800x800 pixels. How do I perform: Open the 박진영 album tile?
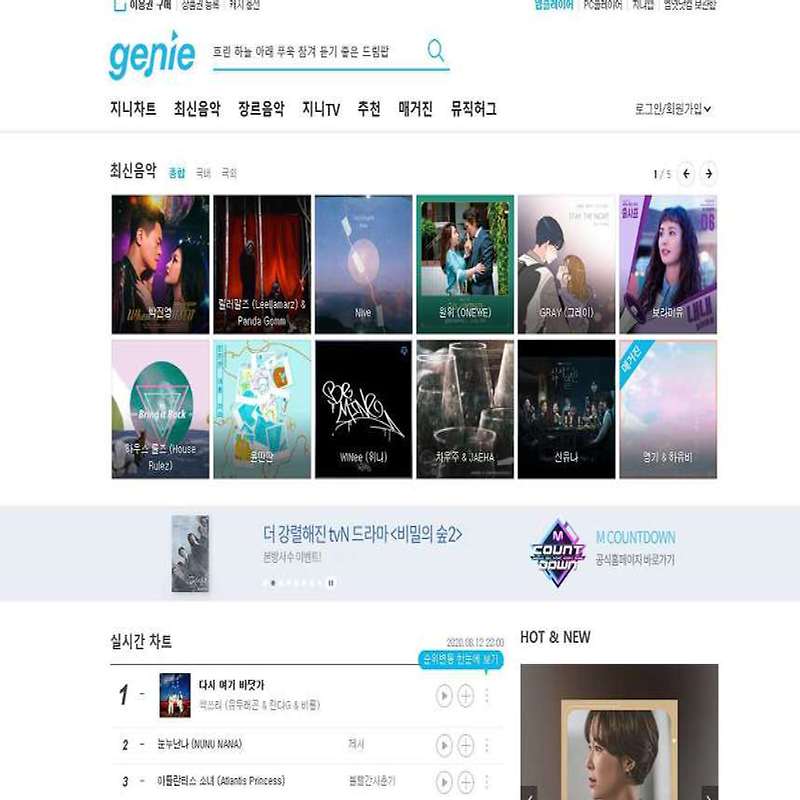pyautogui.click(x=160, y=264)
